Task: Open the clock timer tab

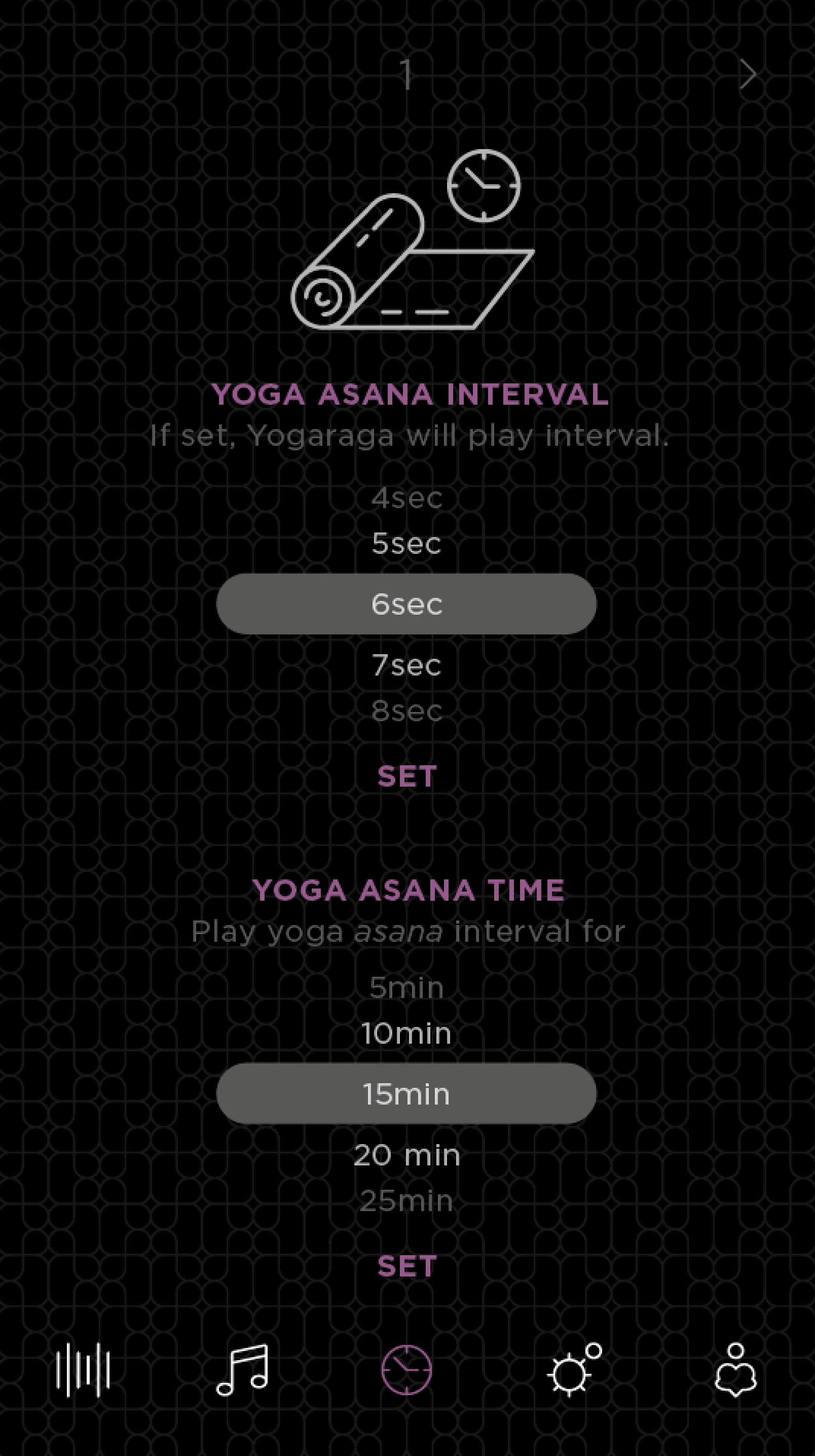Action: [x=406, y=1370]
